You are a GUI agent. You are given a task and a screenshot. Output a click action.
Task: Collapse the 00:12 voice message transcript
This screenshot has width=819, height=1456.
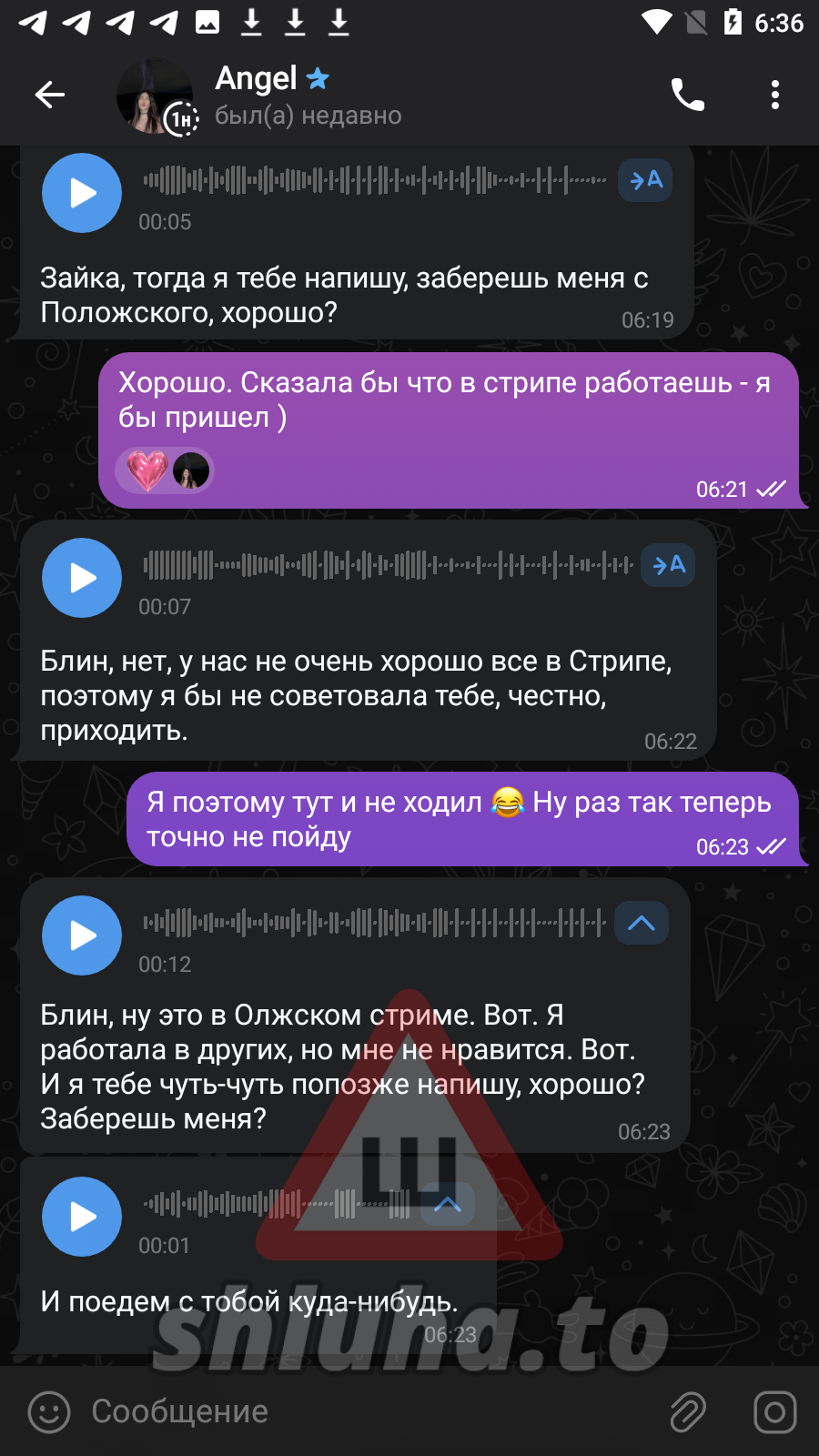click(x=642, y=923)
